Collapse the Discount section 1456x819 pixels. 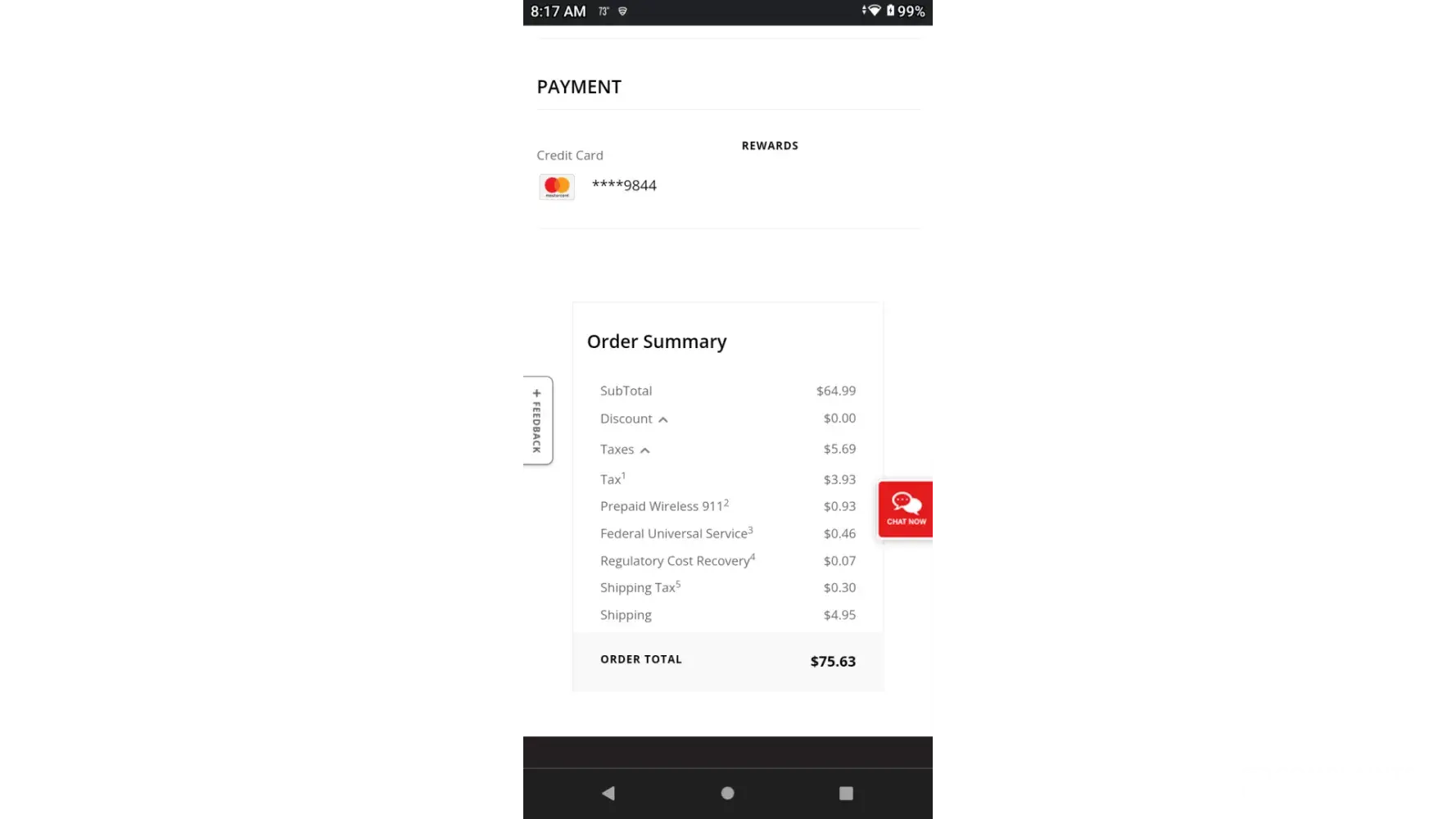662,419
